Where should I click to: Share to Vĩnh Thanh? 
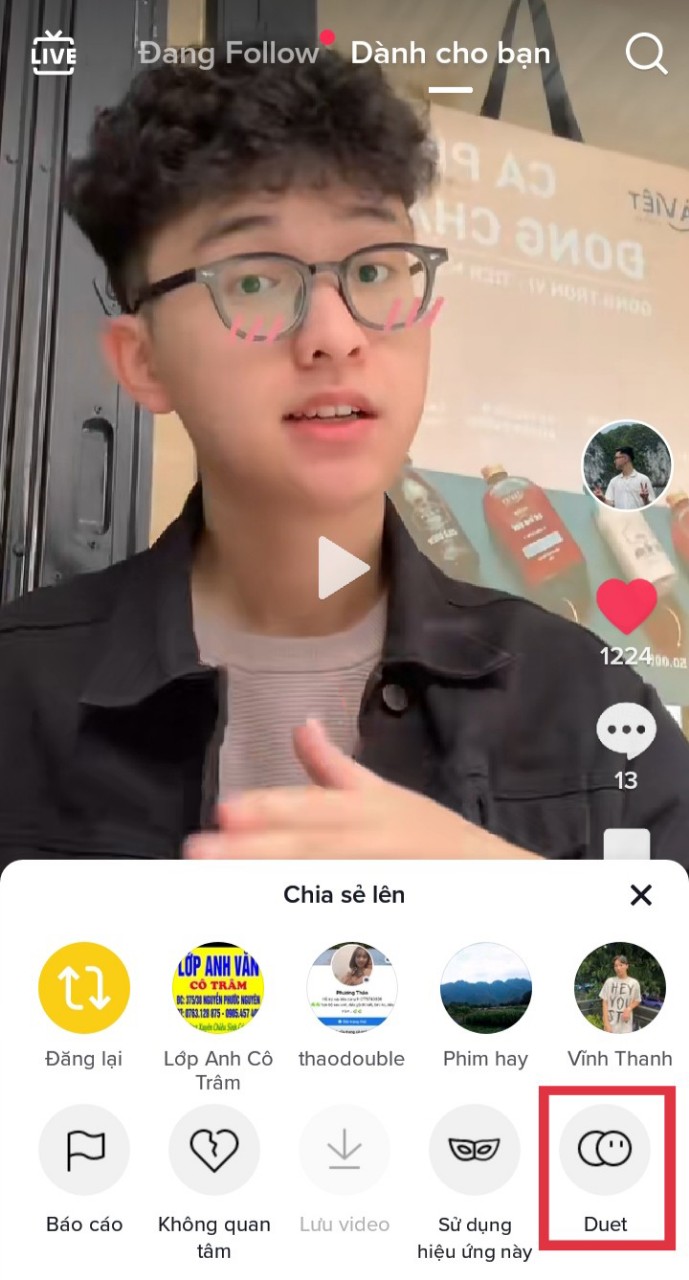point(620,988)
